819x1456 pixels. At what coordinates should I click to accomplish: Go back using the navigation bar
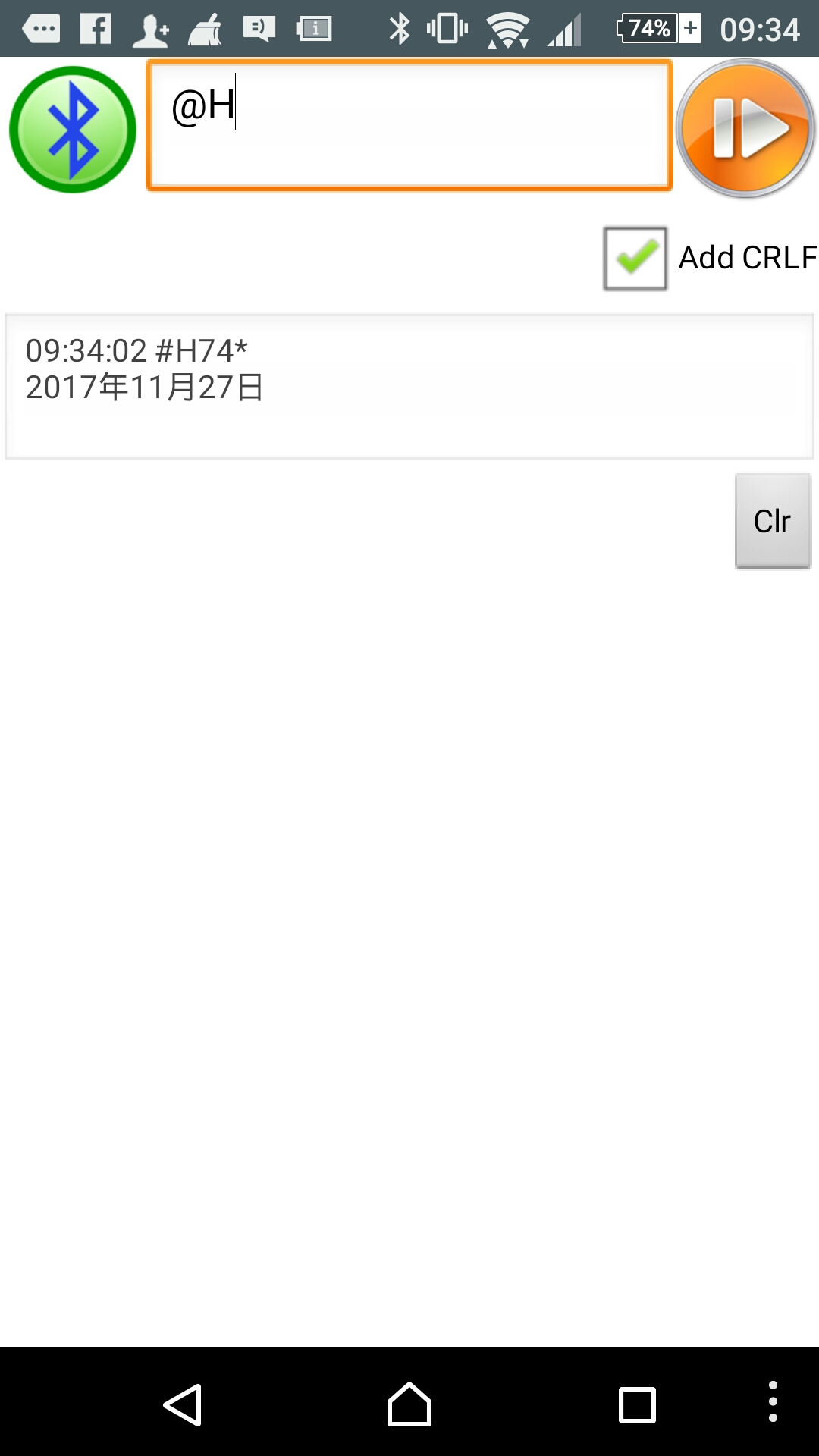183,1404
